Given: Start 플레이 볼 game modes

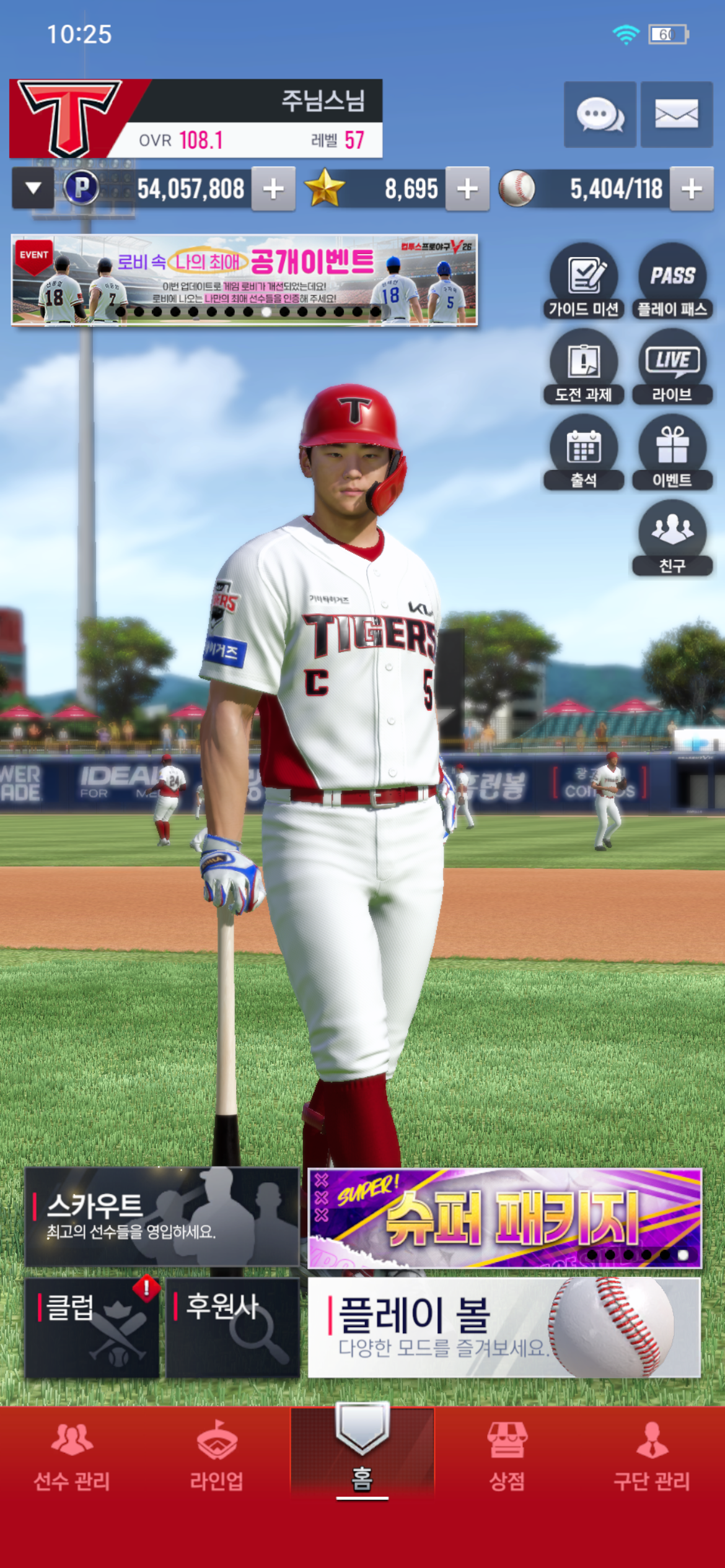Looking at the screenshot, I should click(504, 1328).
